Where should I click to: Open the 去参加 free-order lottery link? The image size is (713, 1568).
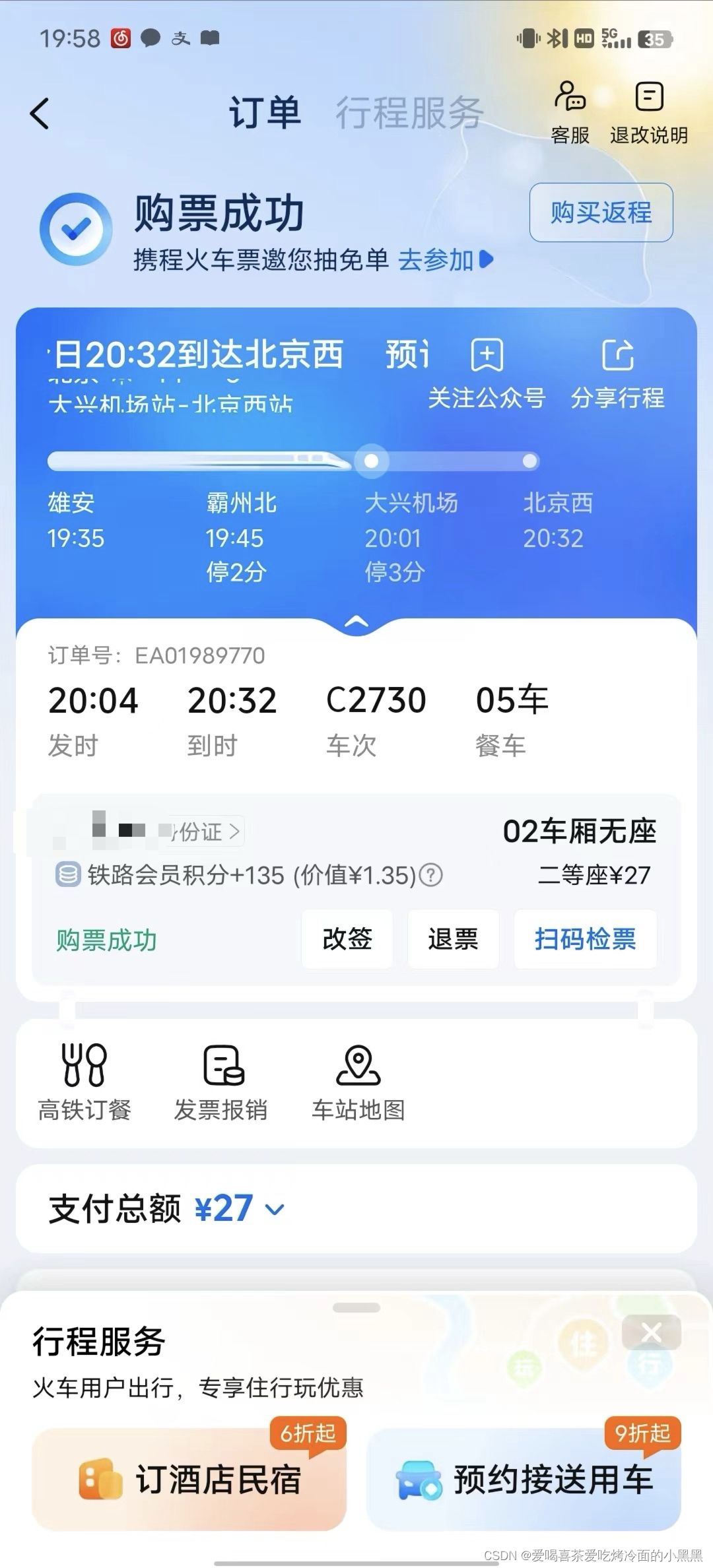(445, 260)
